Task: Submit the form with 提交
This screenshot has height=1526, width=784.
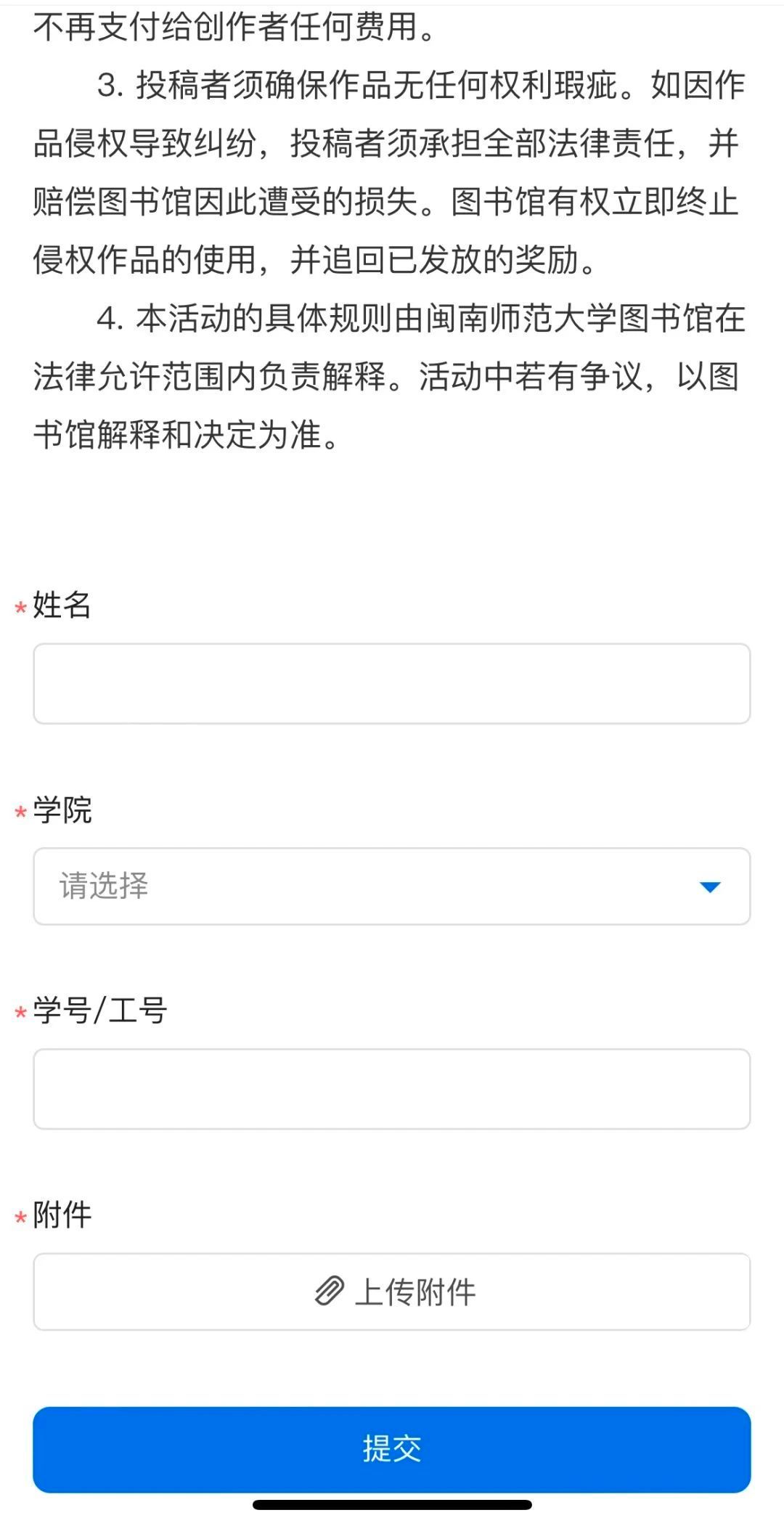Action: tap(391, 1448)
